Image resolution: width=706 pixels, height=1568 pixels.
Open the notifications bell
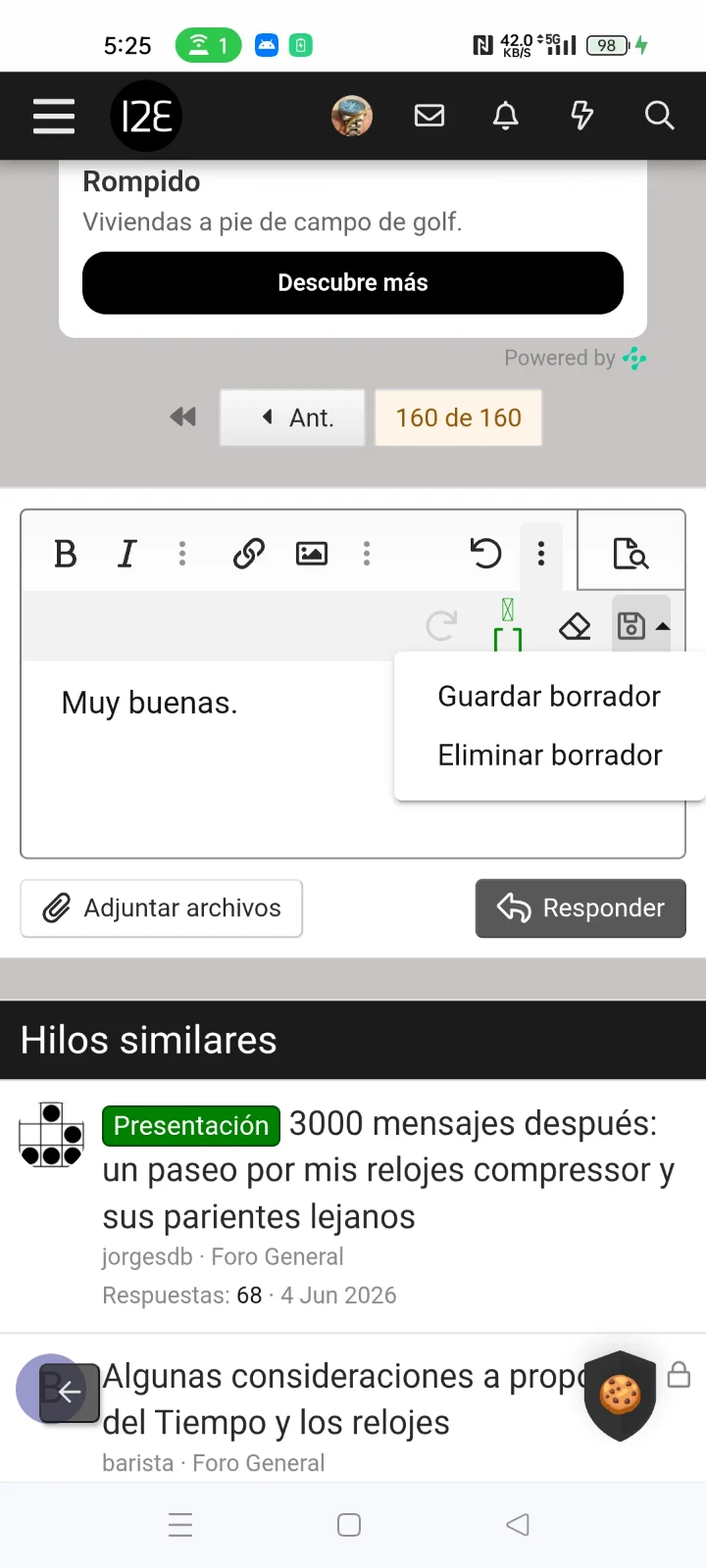tap(506, 116)
